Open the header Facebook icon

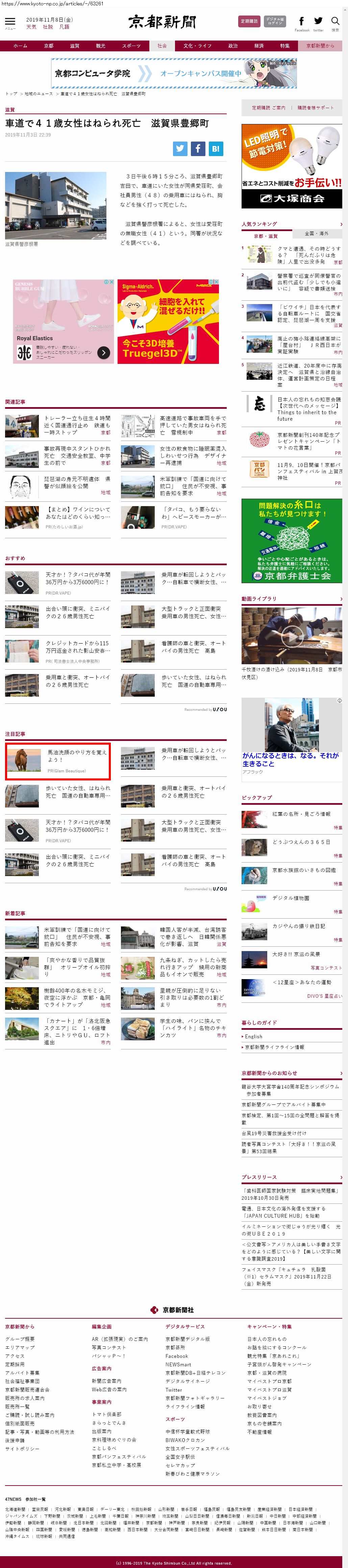(x=302, y=23)
